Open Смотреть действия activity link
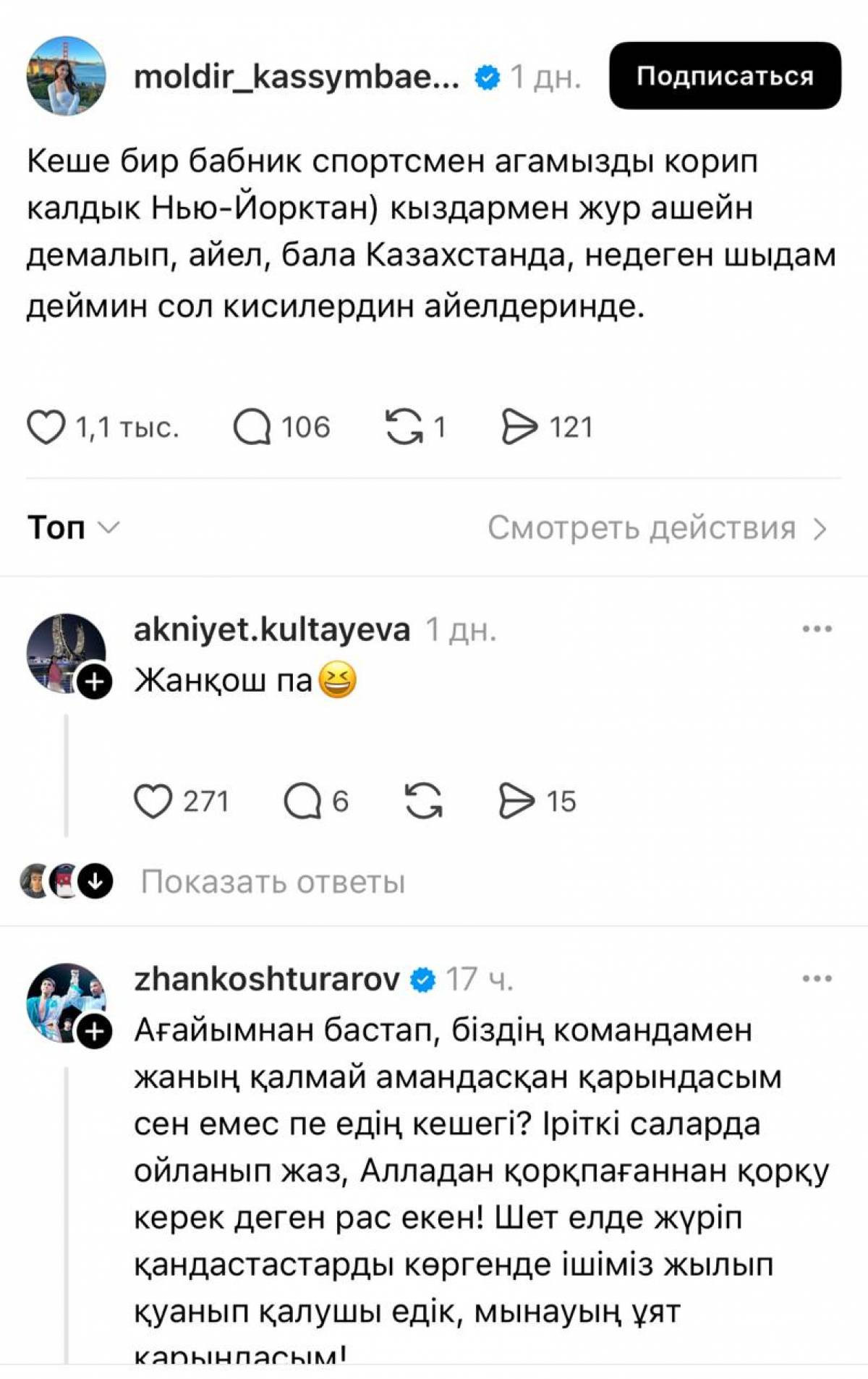 [656, 528]
